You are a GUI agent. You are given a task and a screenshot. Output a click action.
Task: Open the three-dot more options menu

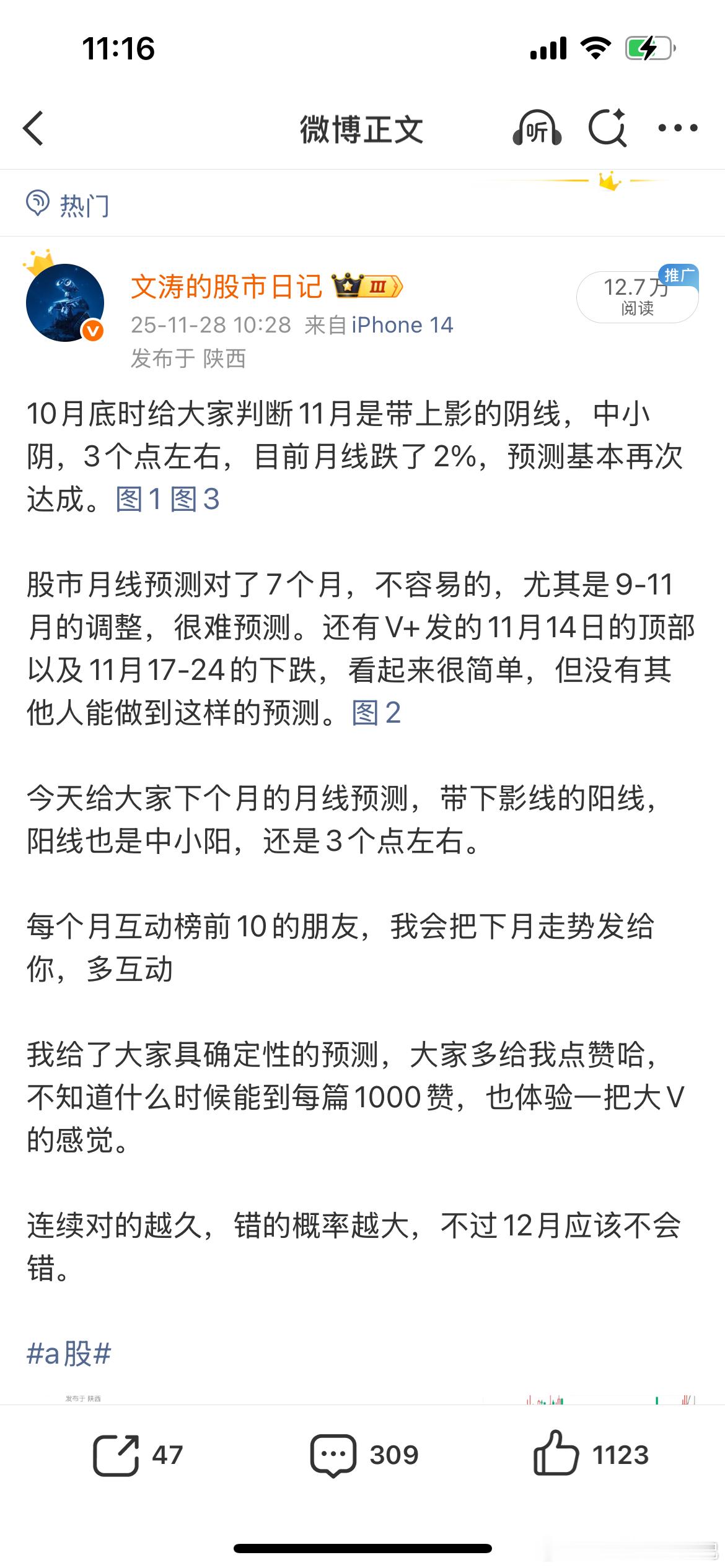tap(679, 128)
